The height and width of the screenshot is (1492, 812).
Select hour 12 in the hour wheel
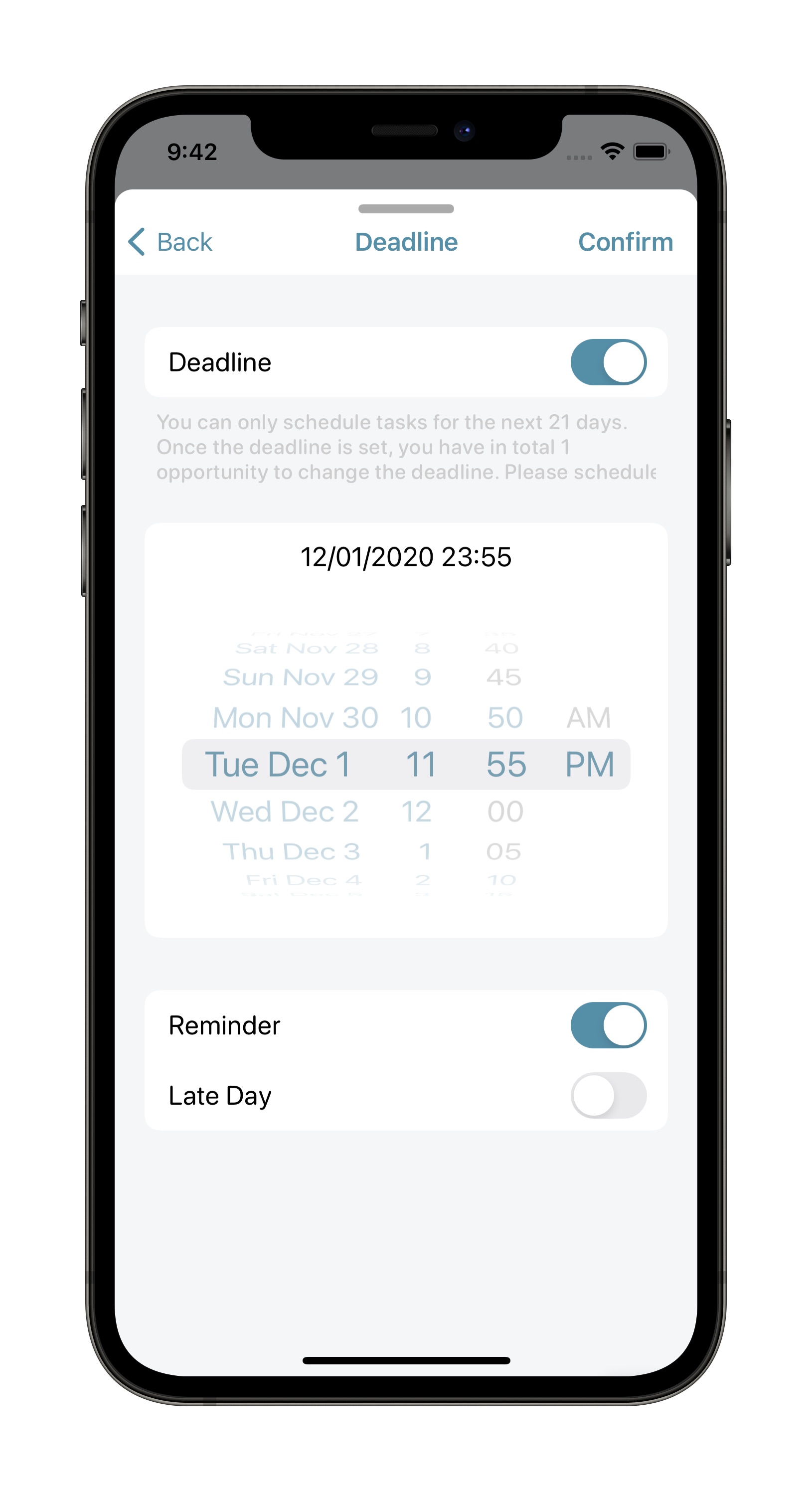pyautogui.click(x=416, y=811)
